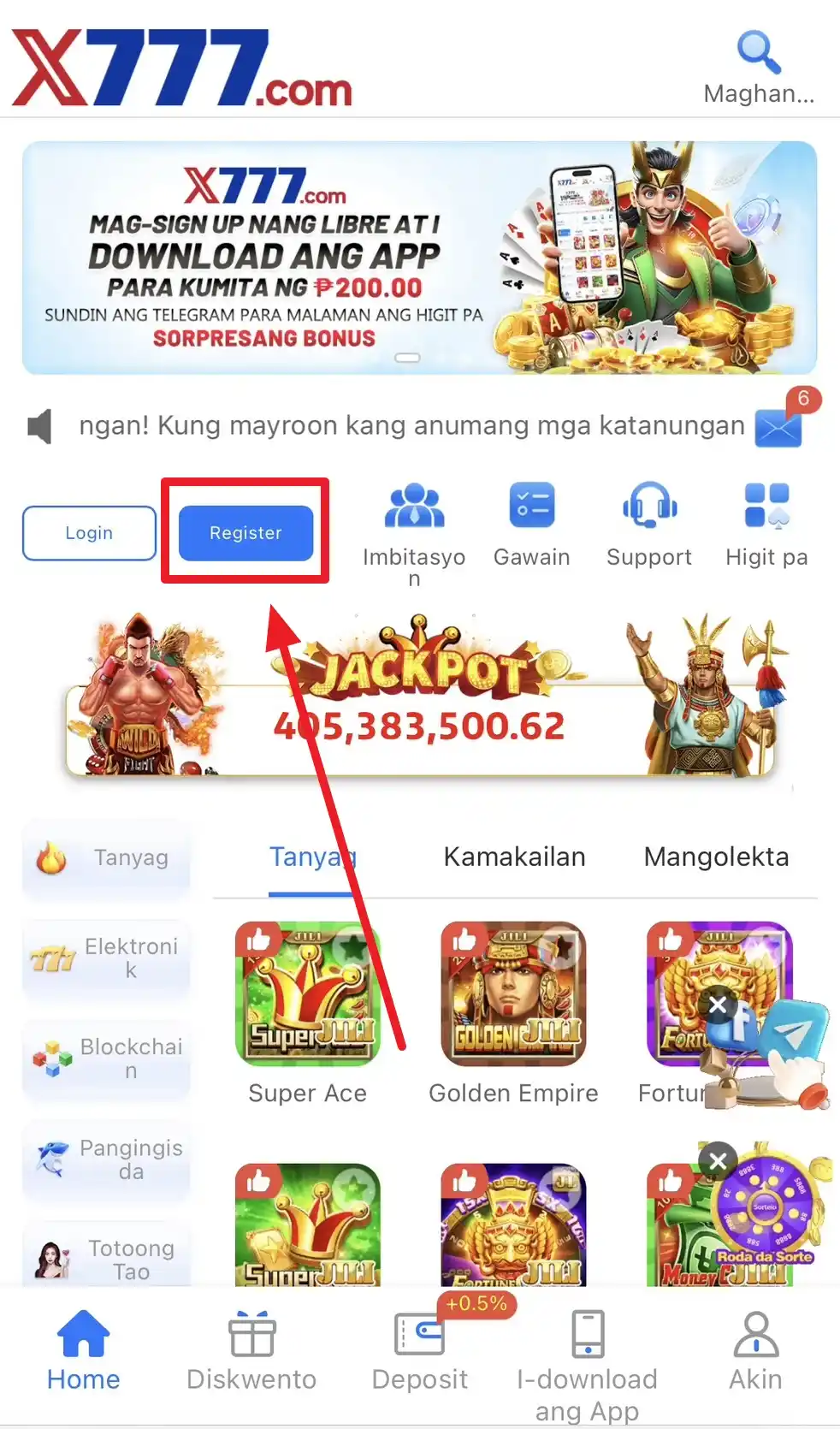
Task: Open the search magnifier icon
Action: click(x=758, y=53)
